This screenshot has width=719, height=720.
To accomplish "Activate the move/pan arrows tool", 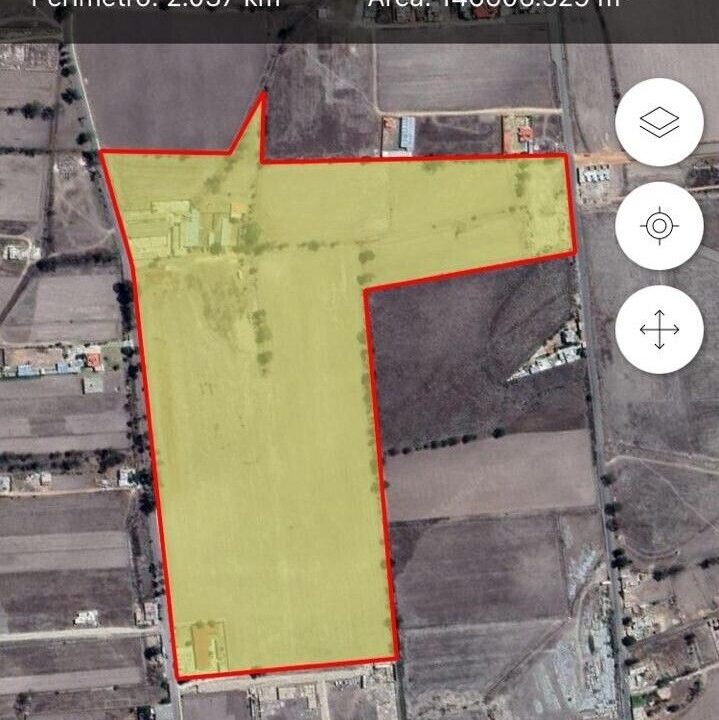I will point(659,330).
